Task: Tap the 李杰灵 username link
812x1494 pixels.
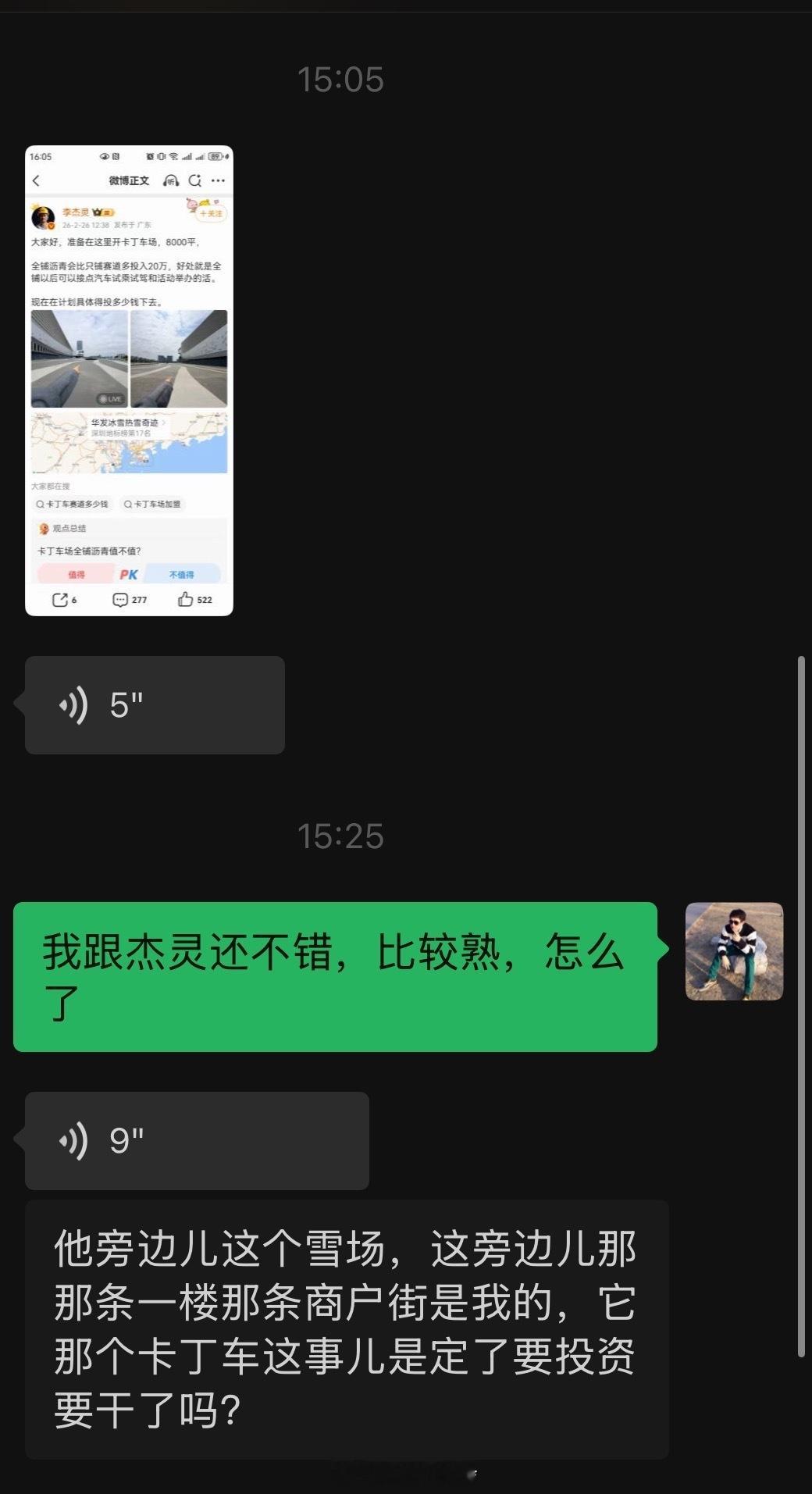Action: click(x=76, y=211)
